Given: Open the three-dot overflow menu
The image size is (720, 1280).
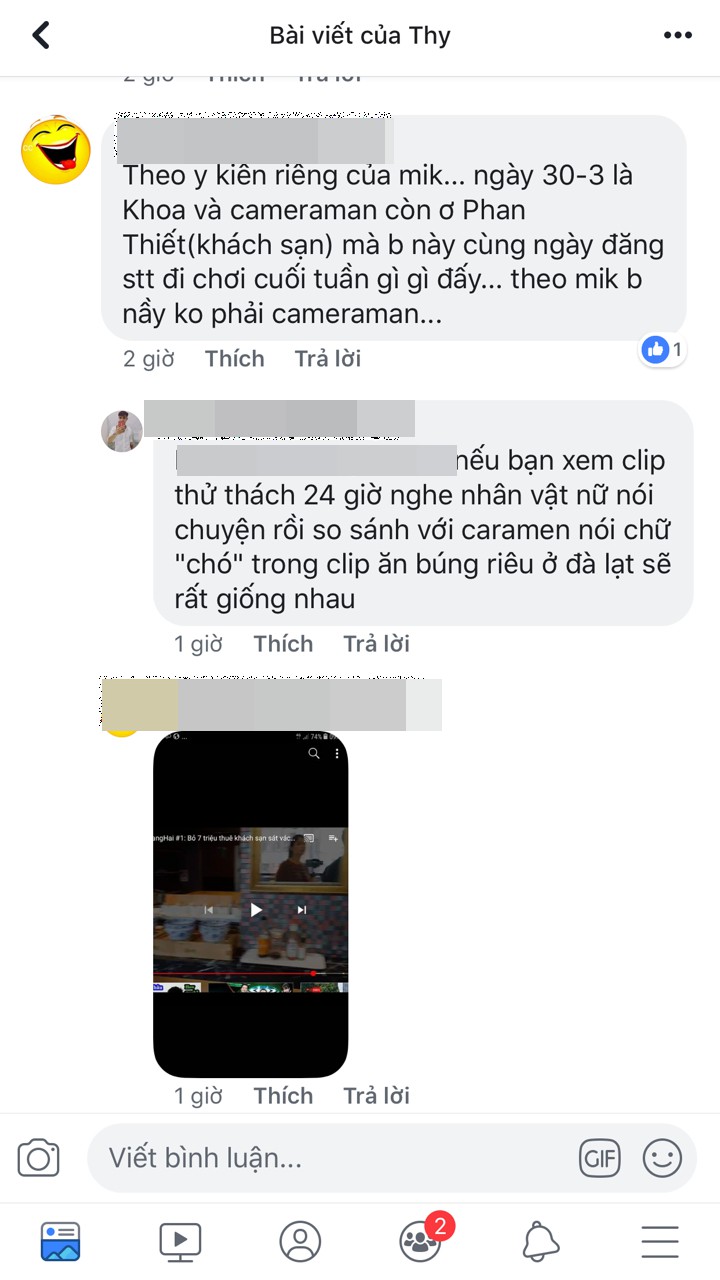Looking at the screenshot, I should pyautogui.click(x=678, y=36).
